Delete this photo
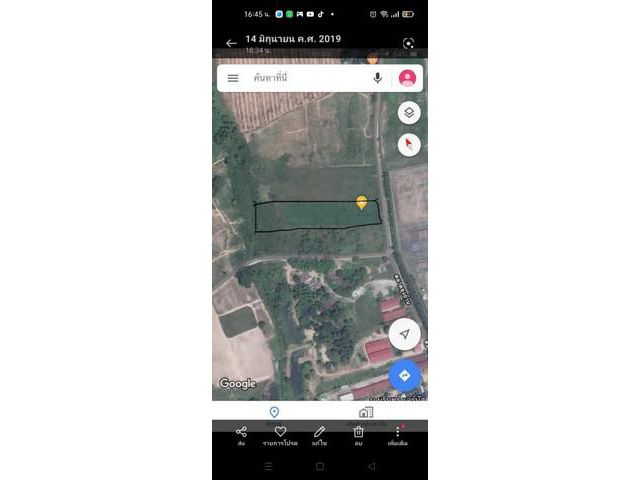Viewport: 640px width, 480px height. click(358, 433)
